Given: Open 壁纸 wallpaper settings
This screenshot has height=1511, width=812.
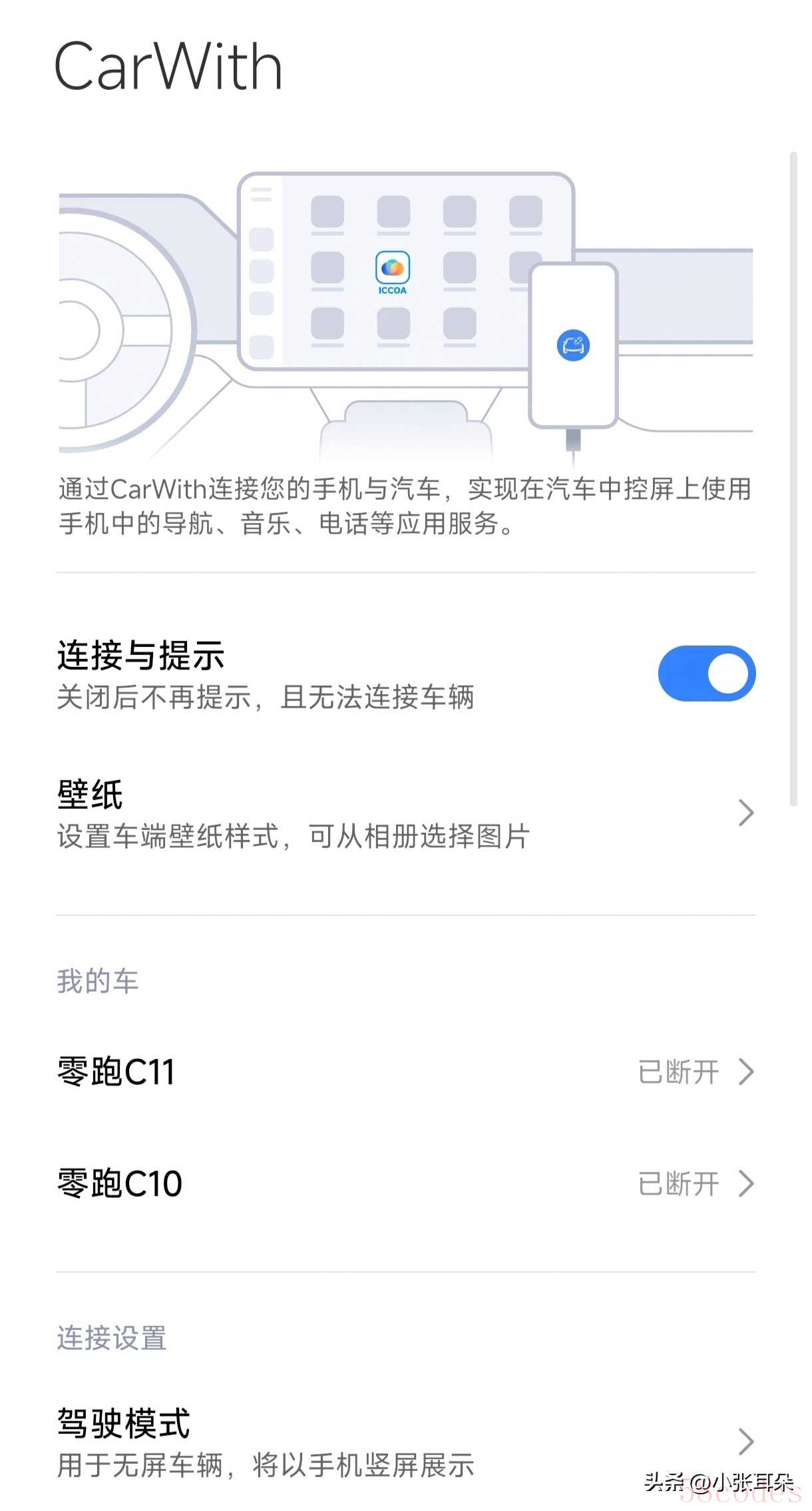Looking at the screenshot, I should 406,813.
